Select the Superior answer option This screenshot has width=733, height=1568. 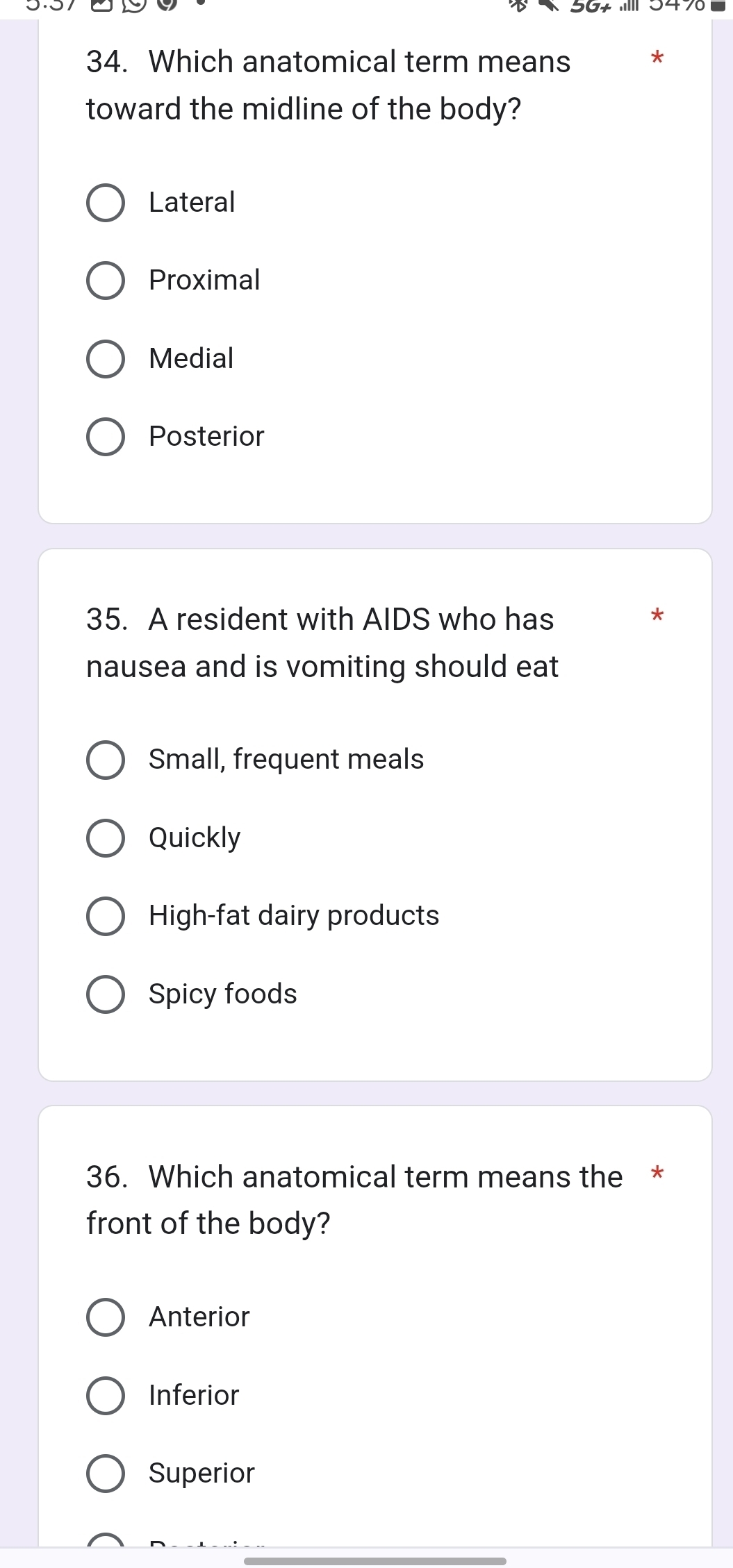(x=106, y=1474)
